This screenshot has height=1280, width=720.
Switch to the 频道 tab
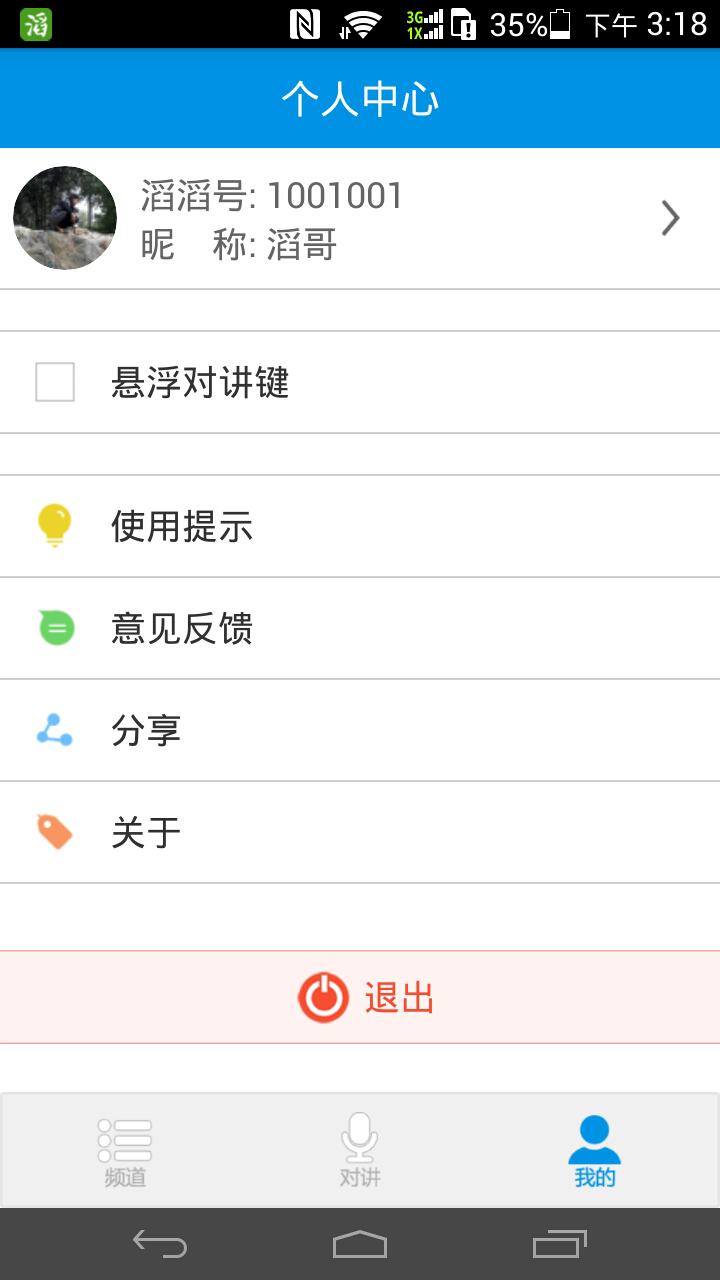(120, 1150)
